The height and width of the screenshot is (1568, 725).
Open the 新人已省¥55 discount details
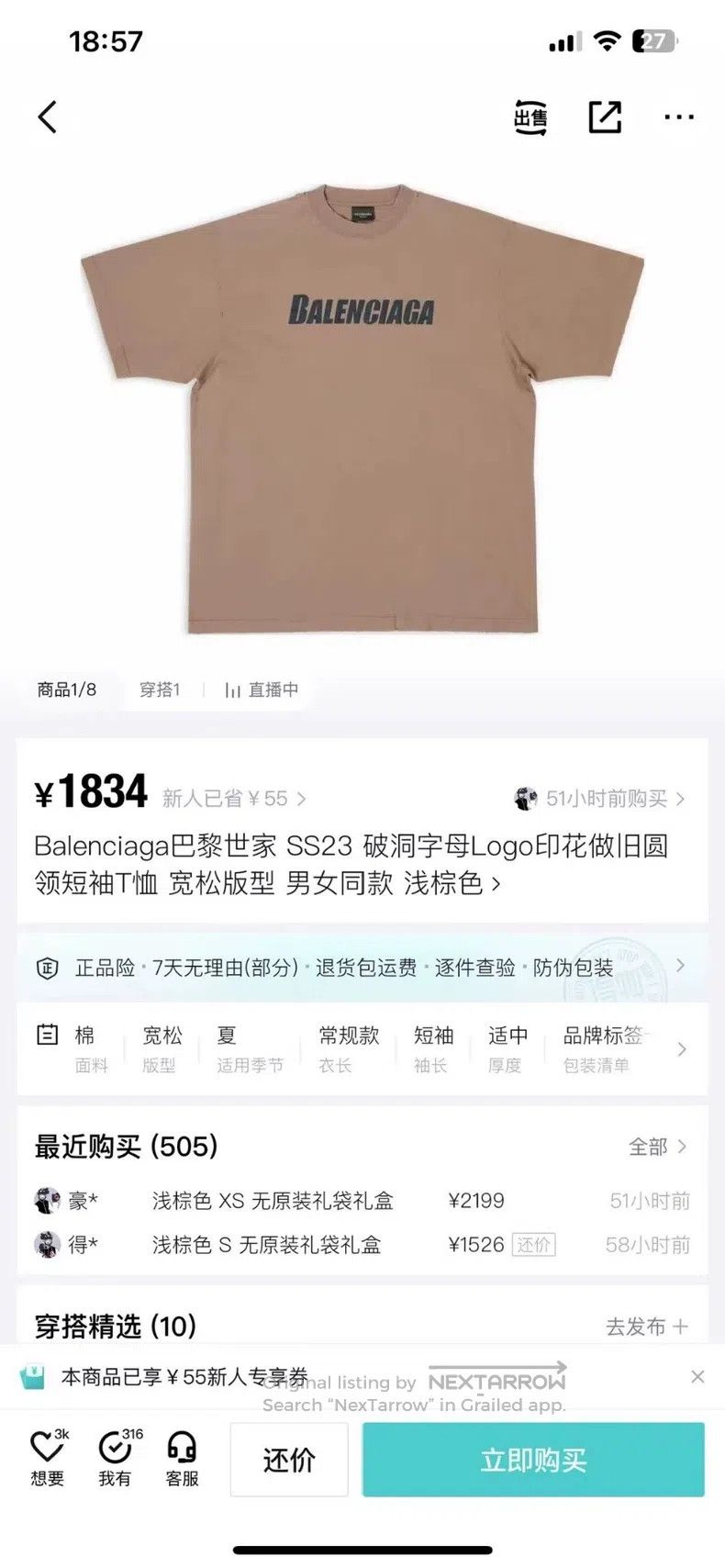[x=234, y=799]
